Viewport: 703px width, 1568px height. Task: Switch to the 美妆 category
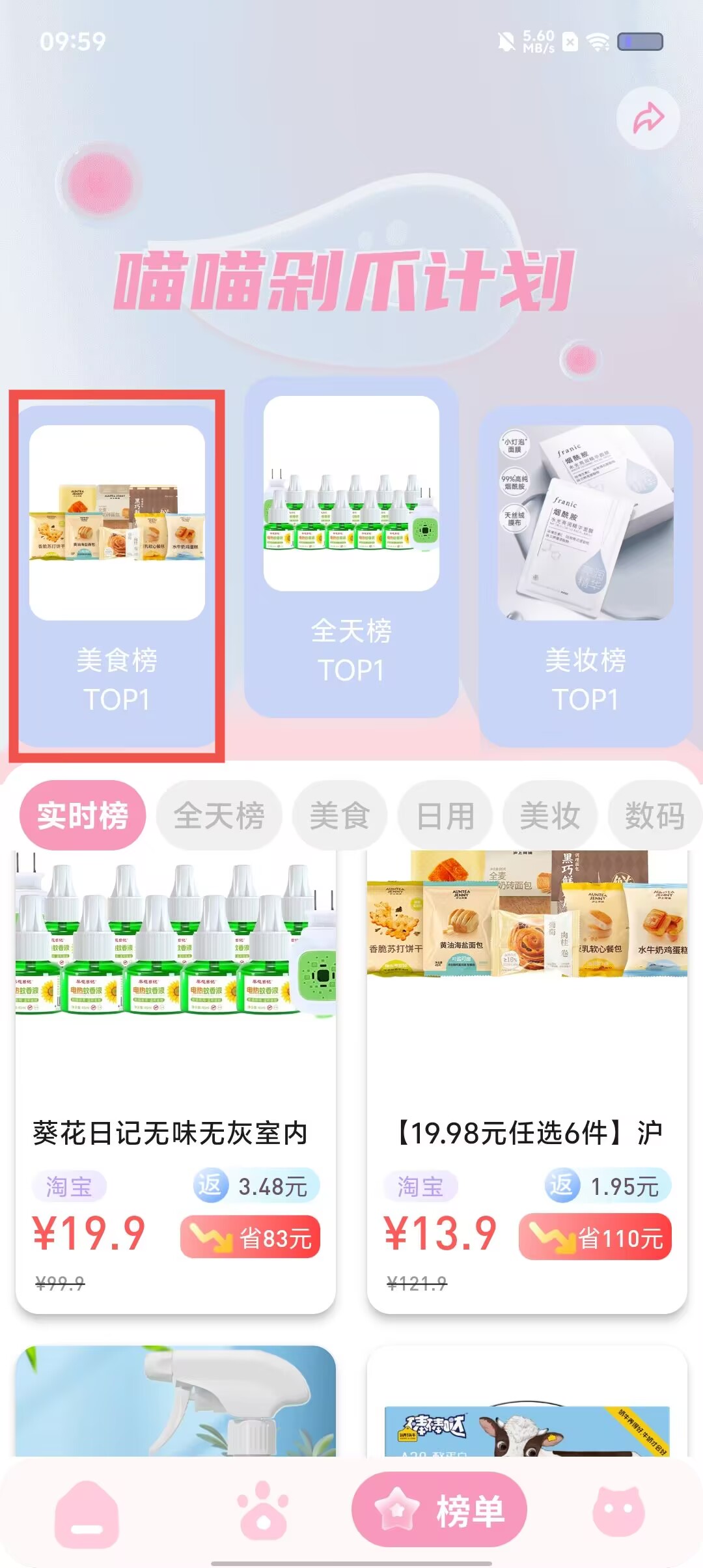pyautogui.click(x=550, y=815)
